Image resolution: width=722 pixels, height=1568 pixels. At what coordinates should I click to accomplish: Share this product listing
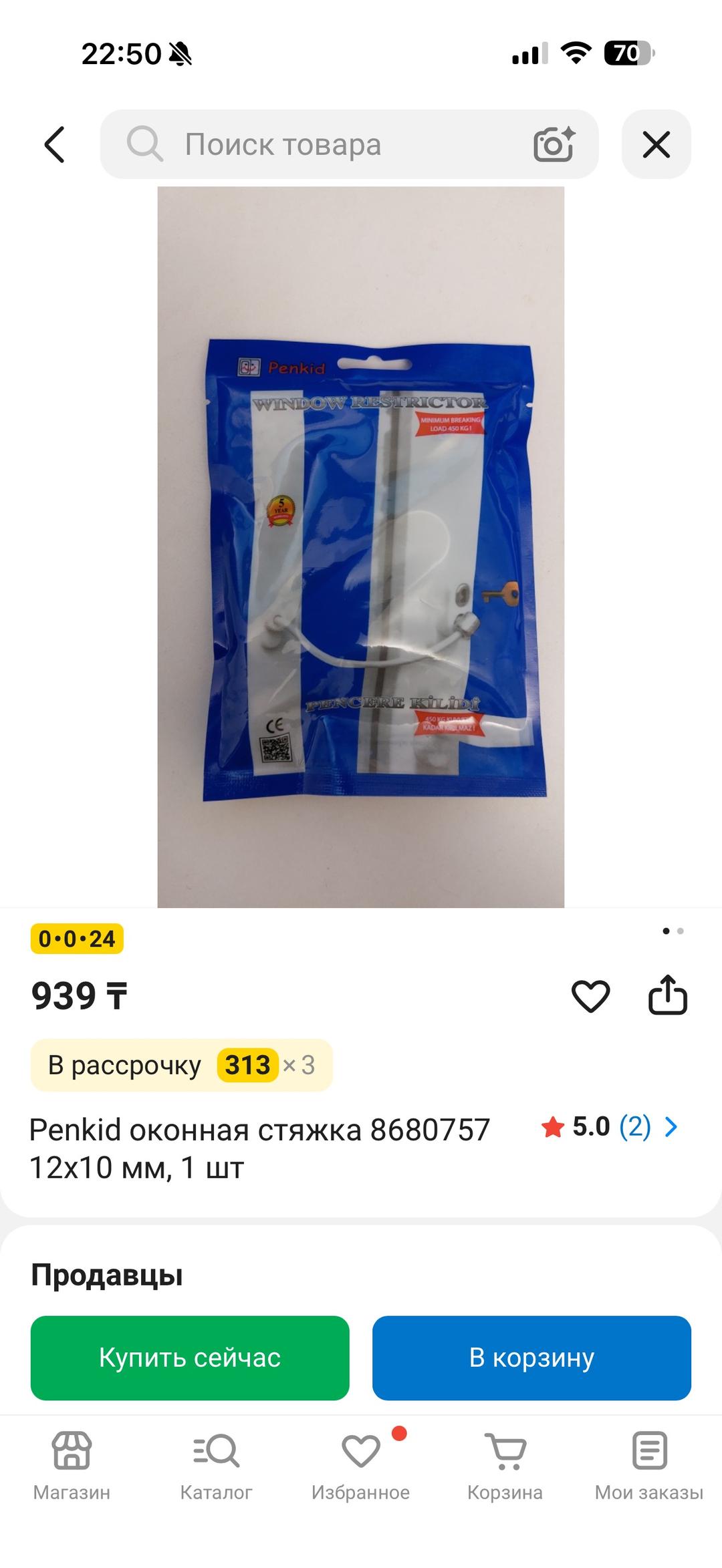(668, 995)
